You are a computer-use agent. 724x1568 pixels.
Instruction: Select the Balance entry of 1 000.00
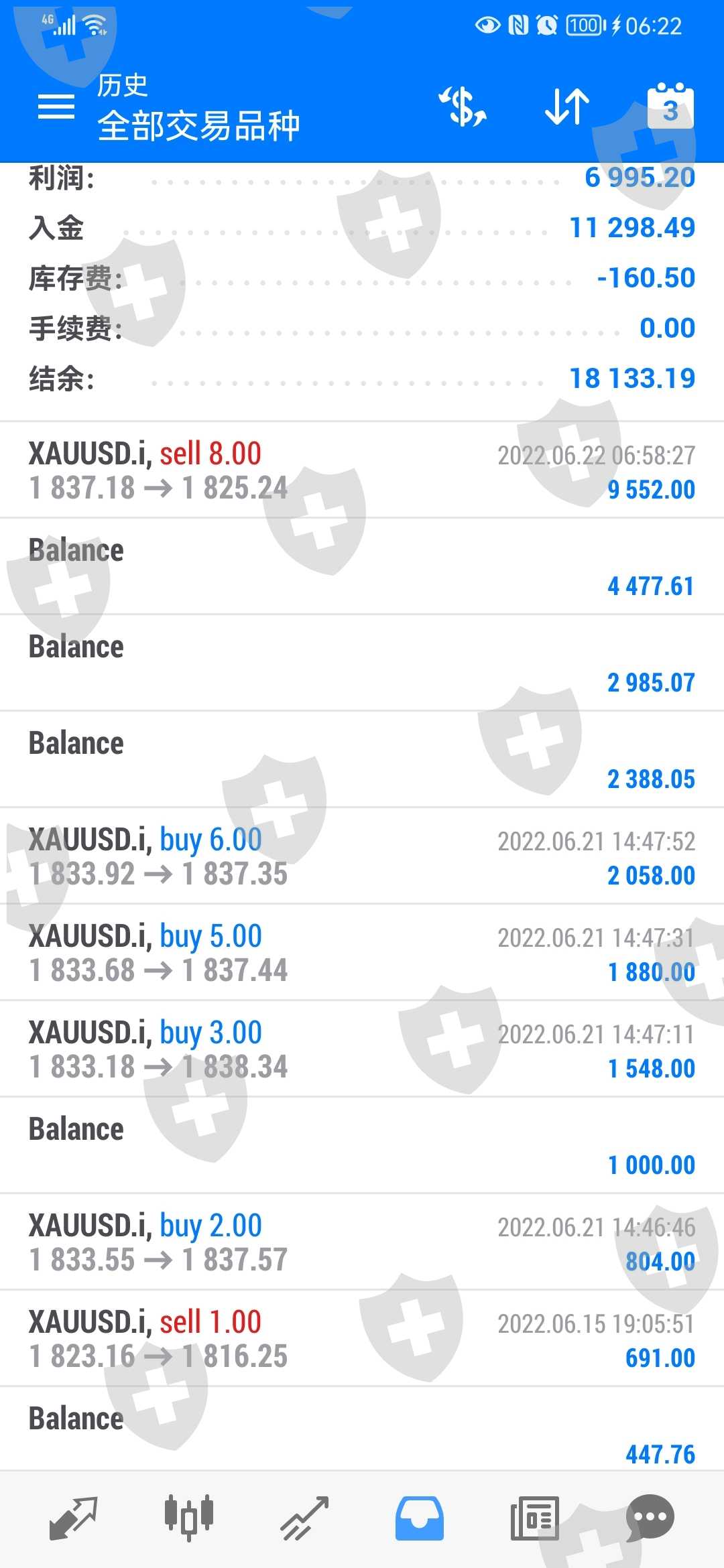coord(362,1146)
